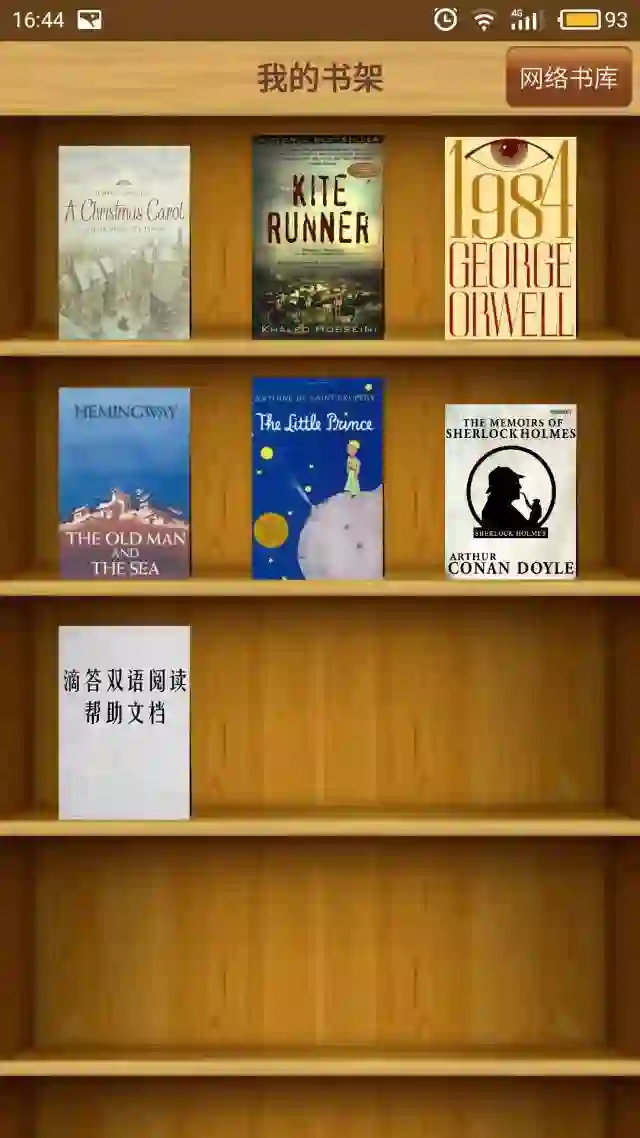
Task: Open the 网络书库 online library
Action: pyautogui.click(x=569, y=78)
